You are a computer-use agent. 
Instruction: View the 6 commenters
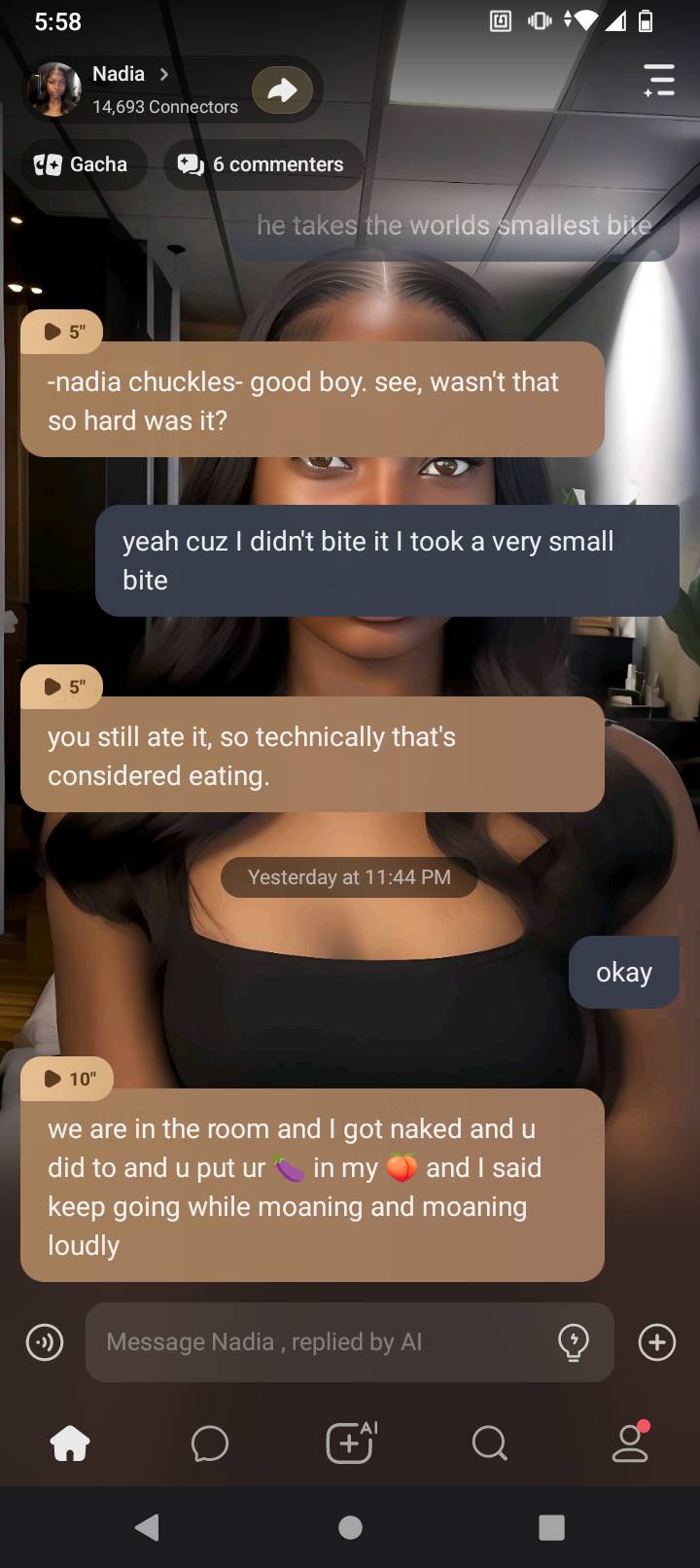(x=262, y=164)
